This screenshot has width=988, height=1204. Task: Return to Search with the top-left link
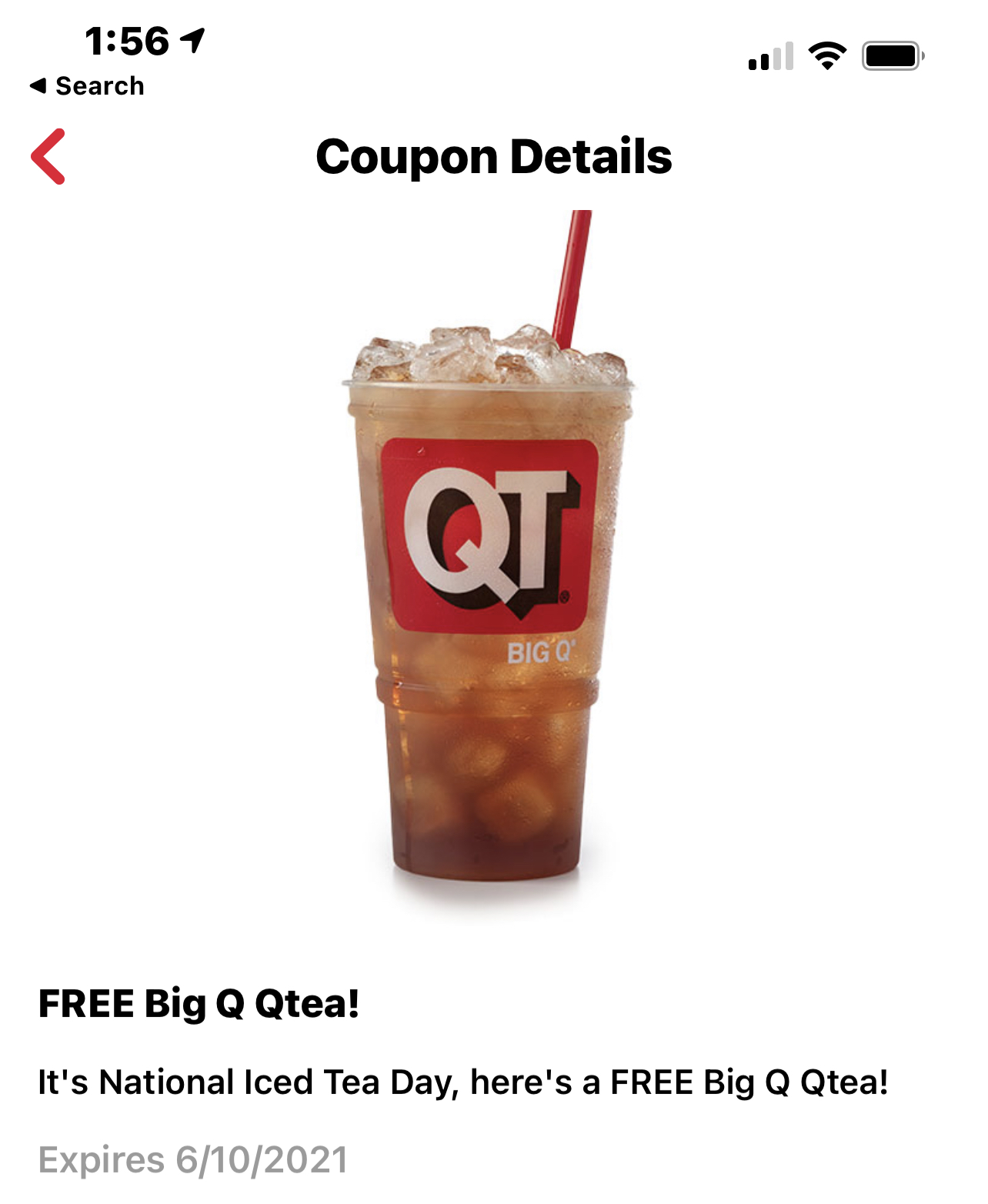88,85
